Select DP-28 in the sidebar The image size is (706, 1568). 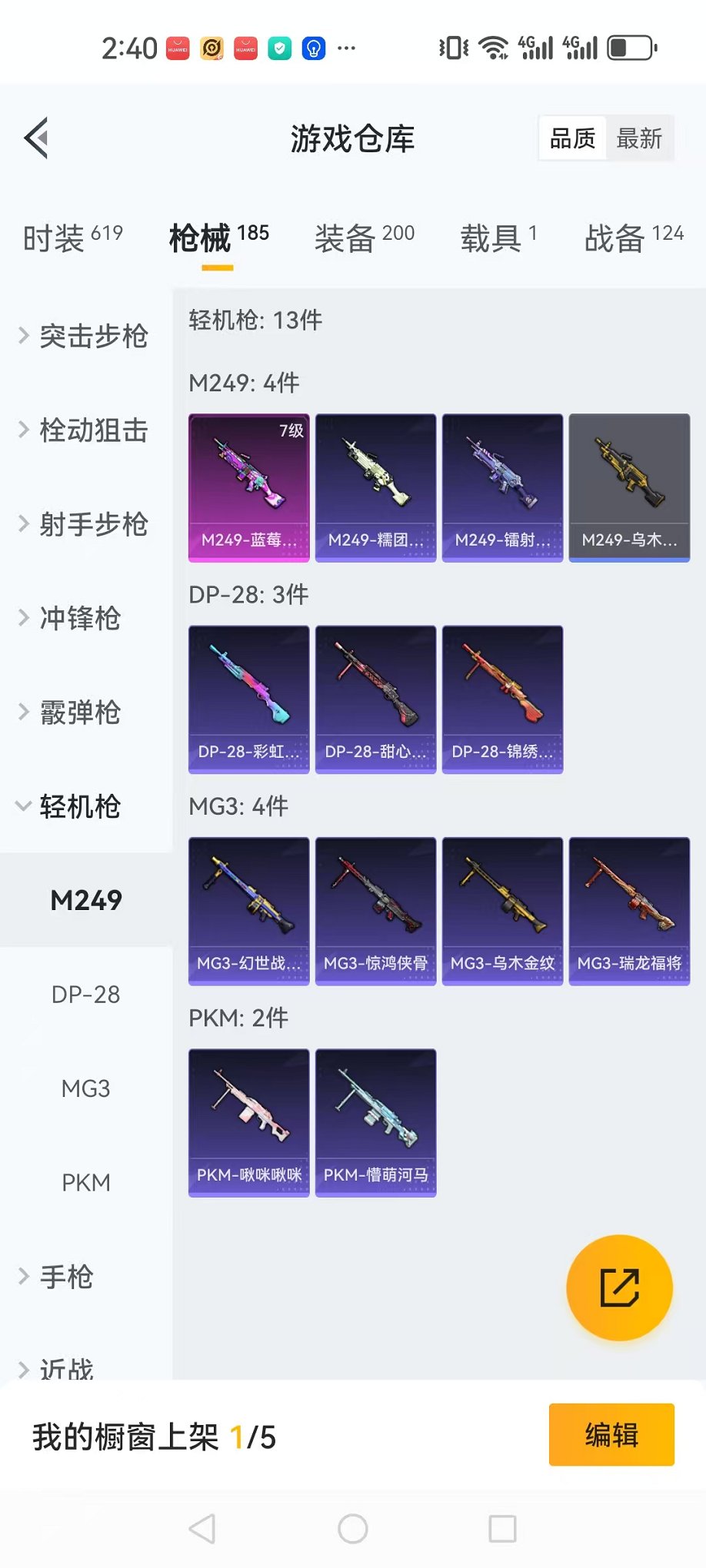tap(85, 995)
